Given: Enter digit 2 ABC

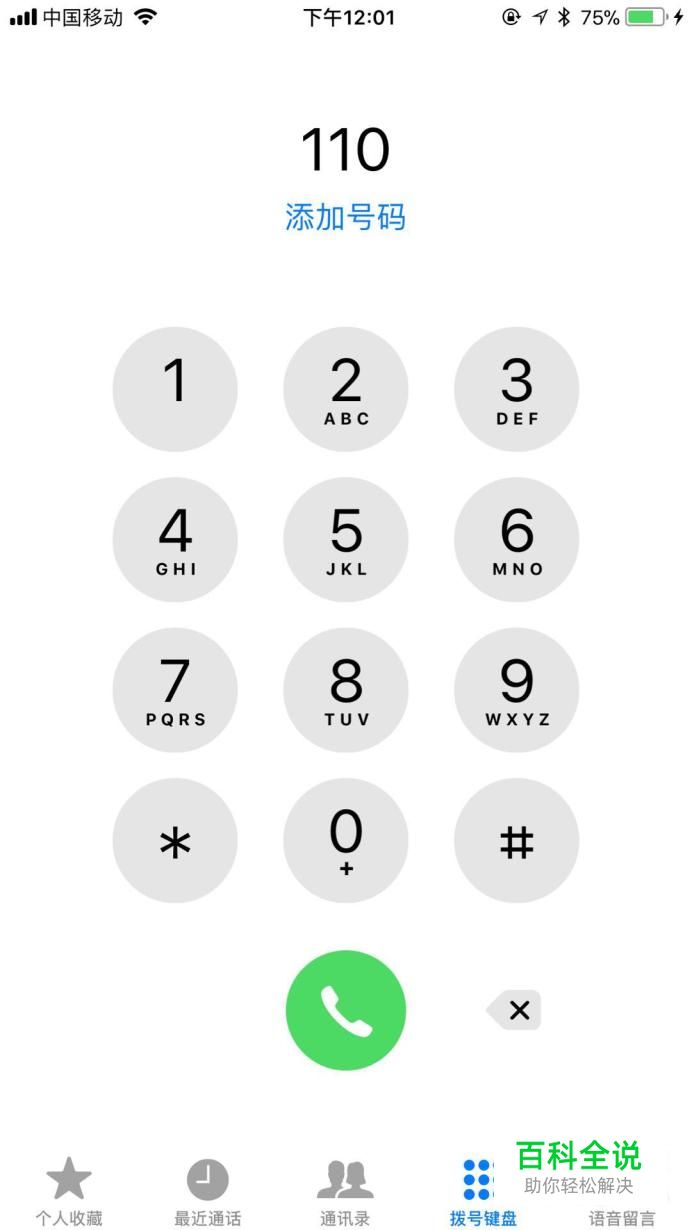Looking at the screenshot, I should (346, 390).
